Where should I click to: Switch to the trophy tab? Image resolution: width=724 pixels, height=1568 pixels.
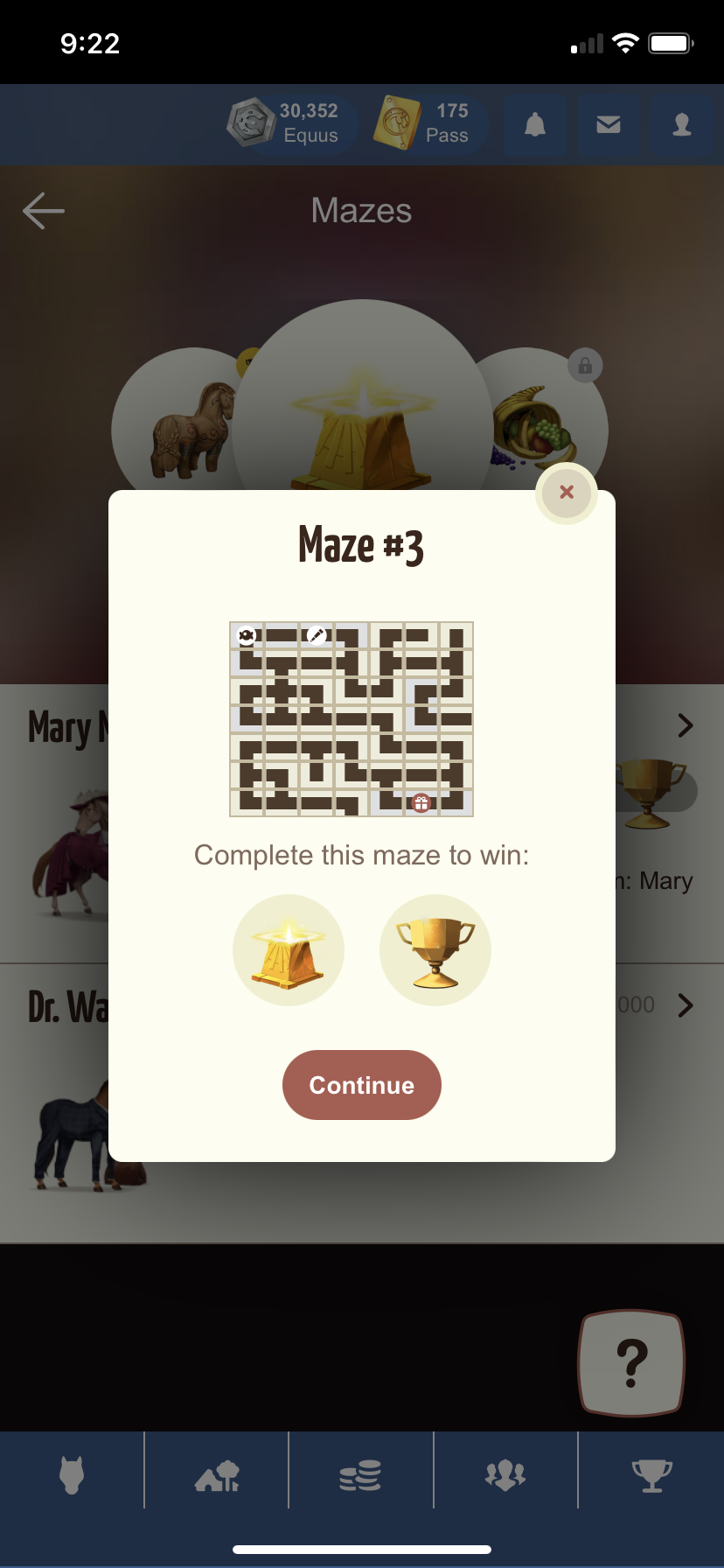pyautogui.click(x=651, y=1475)
